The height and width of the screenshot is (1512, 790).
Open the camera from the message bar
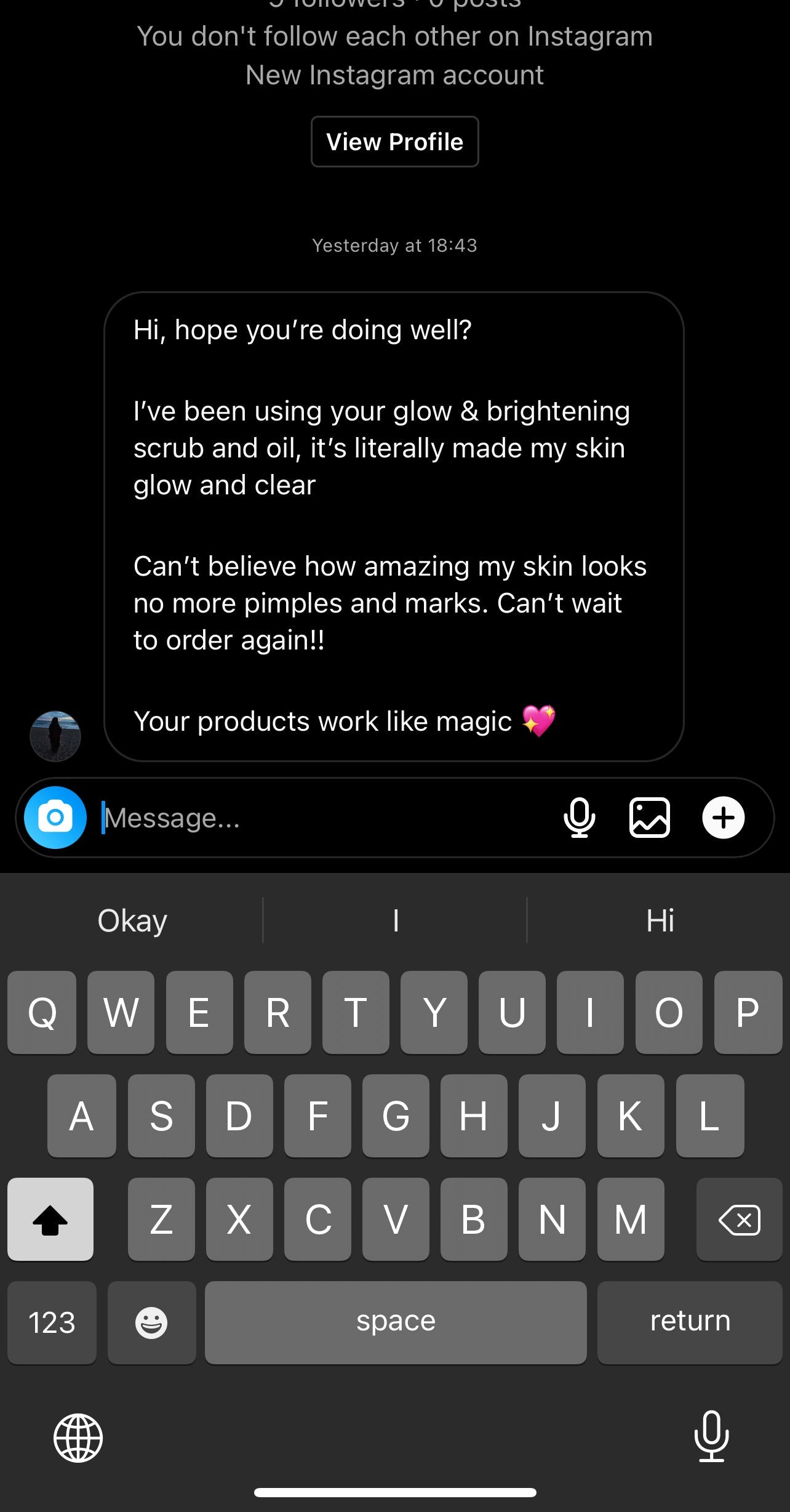[55, 818]
